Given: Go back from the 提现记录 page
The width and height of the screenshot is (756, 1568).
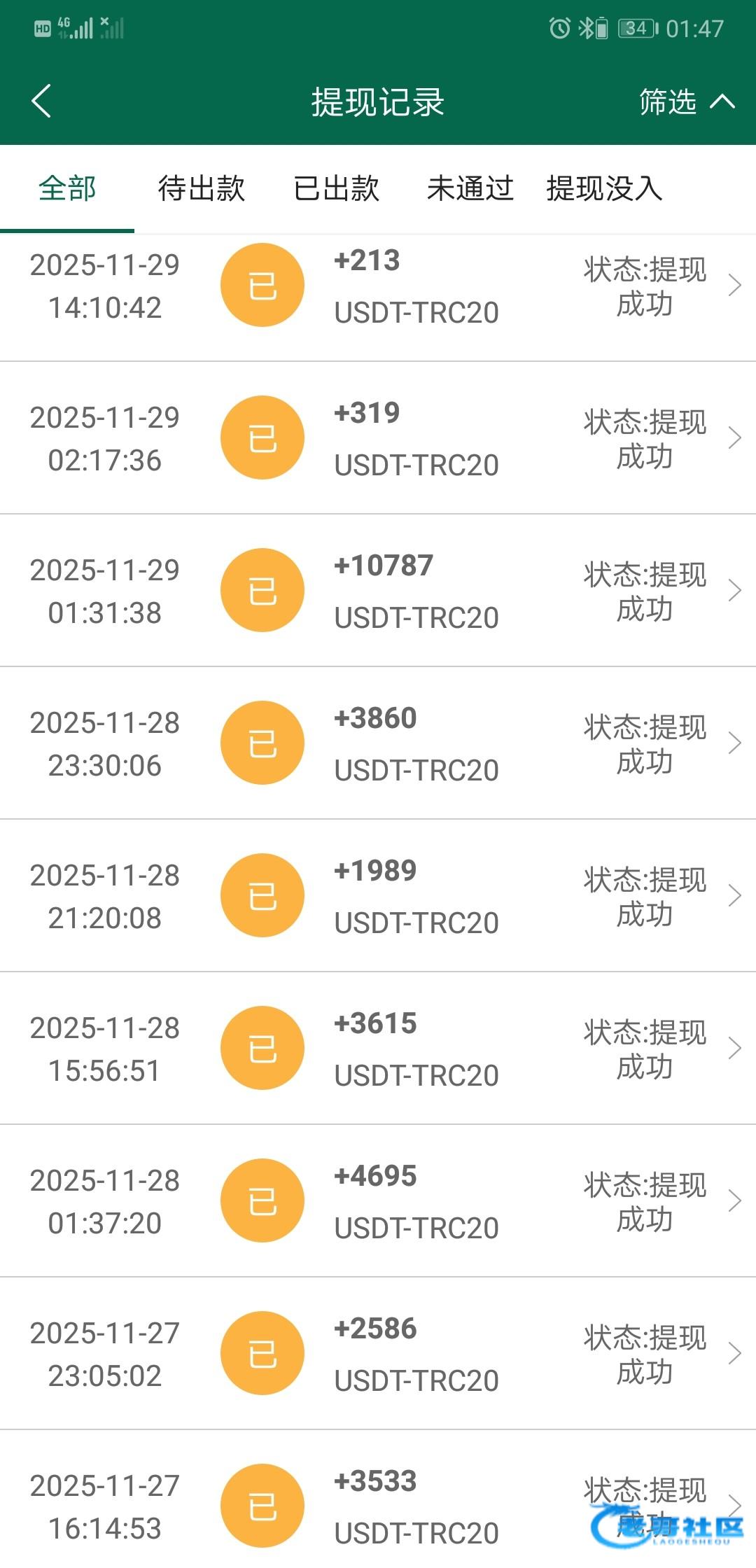Looking at the screenshot, I should point(42,101).
